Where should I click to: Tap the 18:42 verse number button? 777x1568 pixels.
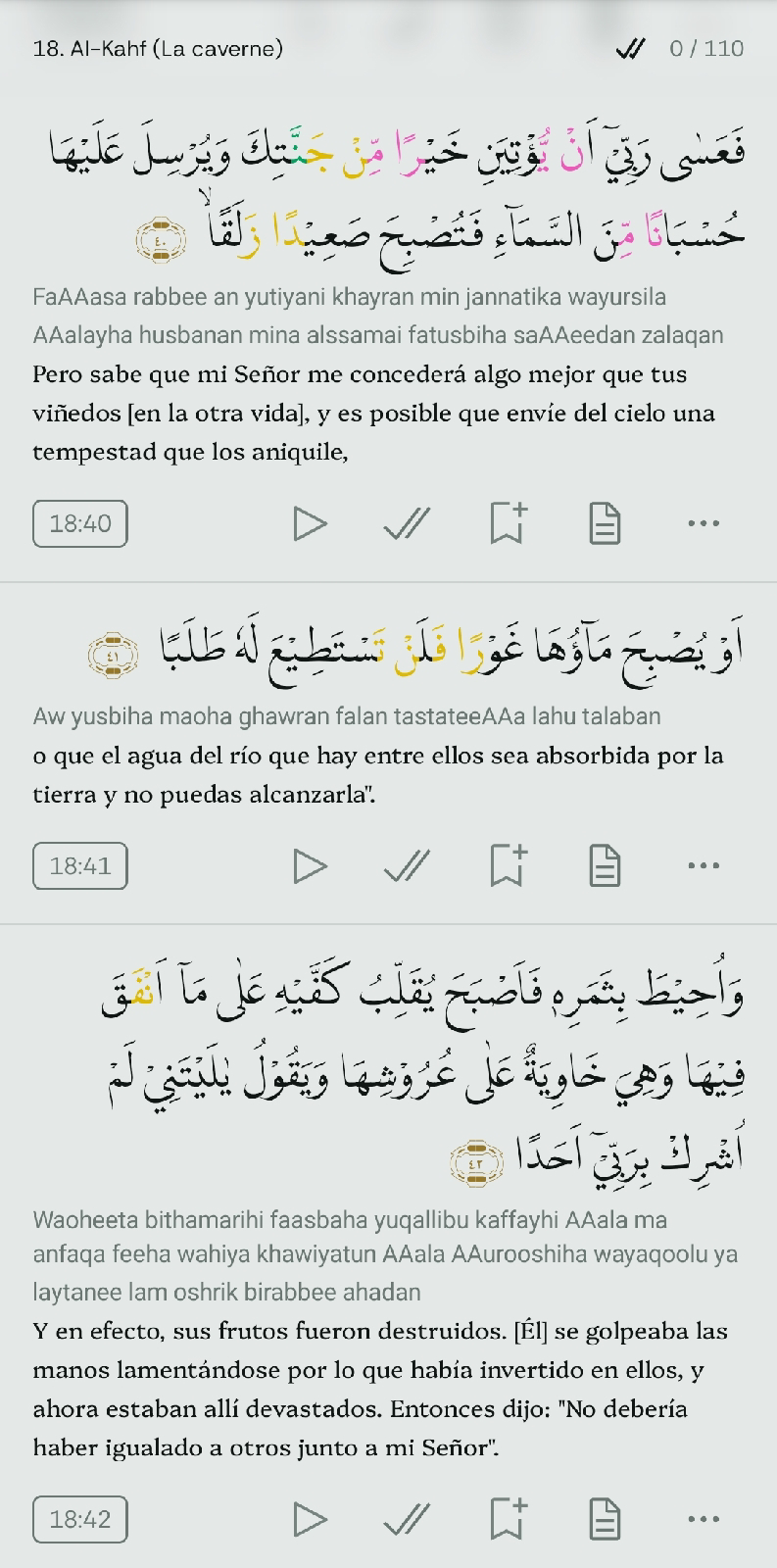click(80, 1520)
